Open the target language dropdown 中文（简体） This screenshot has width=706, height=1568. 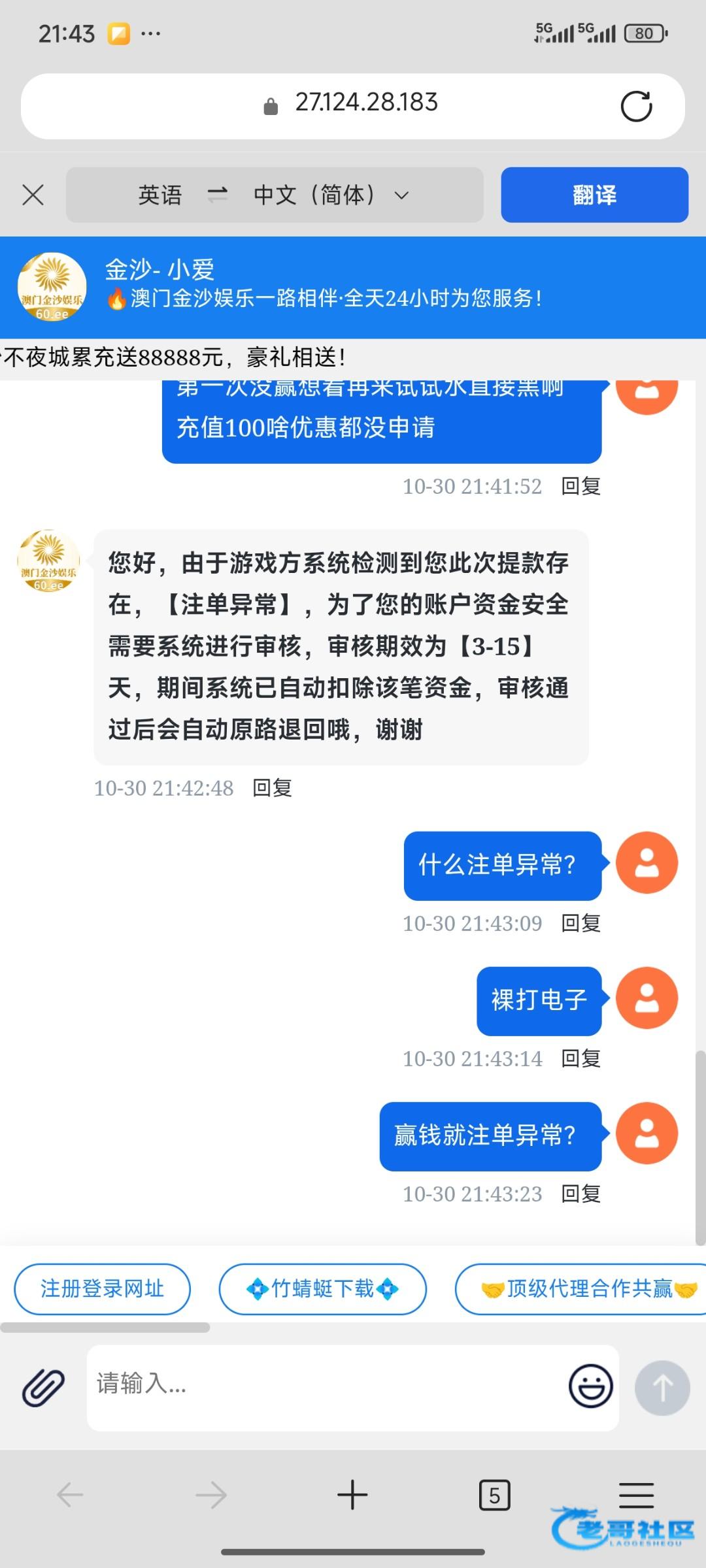(x=330, y=195)
